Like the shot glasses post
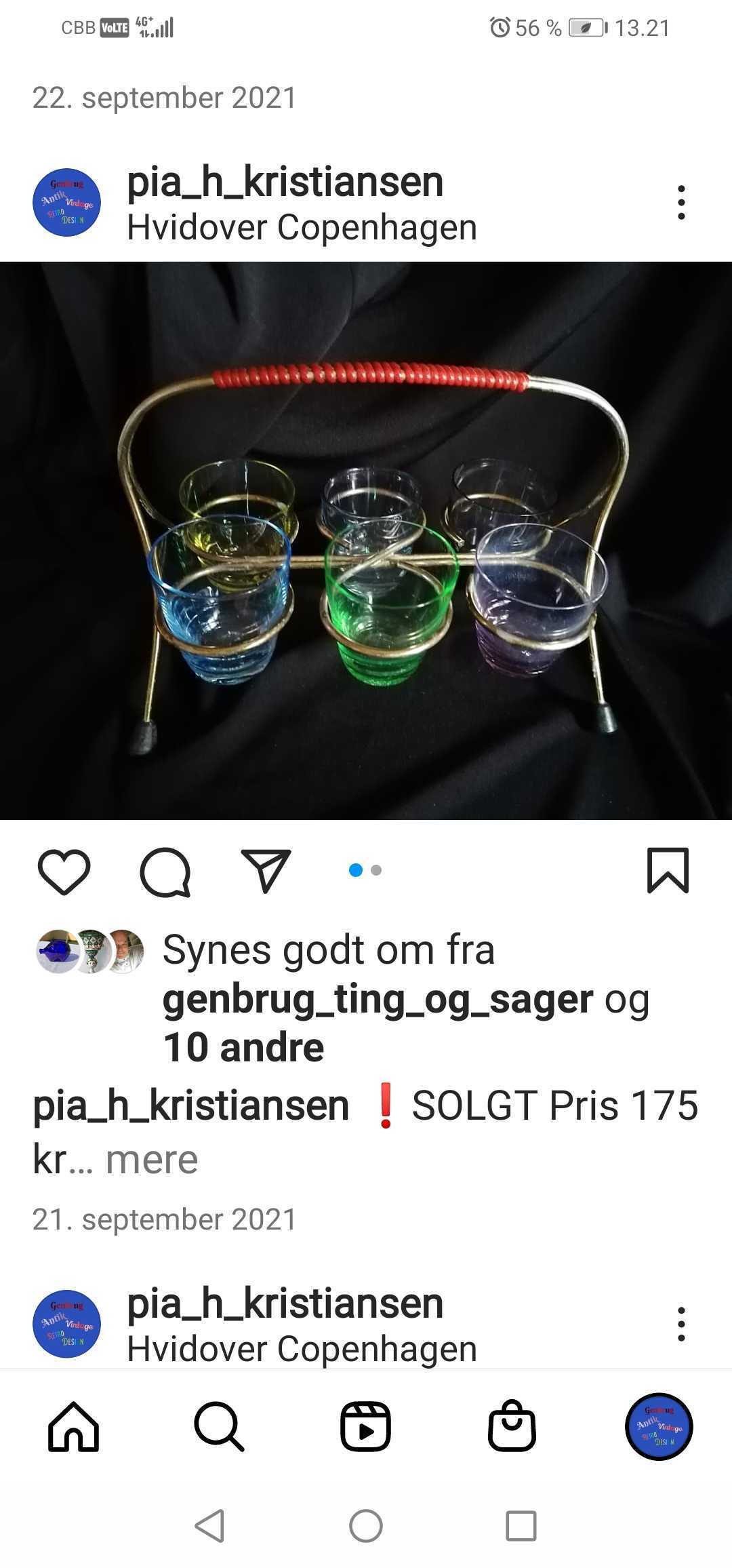Viewport: 732px width, 1568px height. [x=64, y=871]
